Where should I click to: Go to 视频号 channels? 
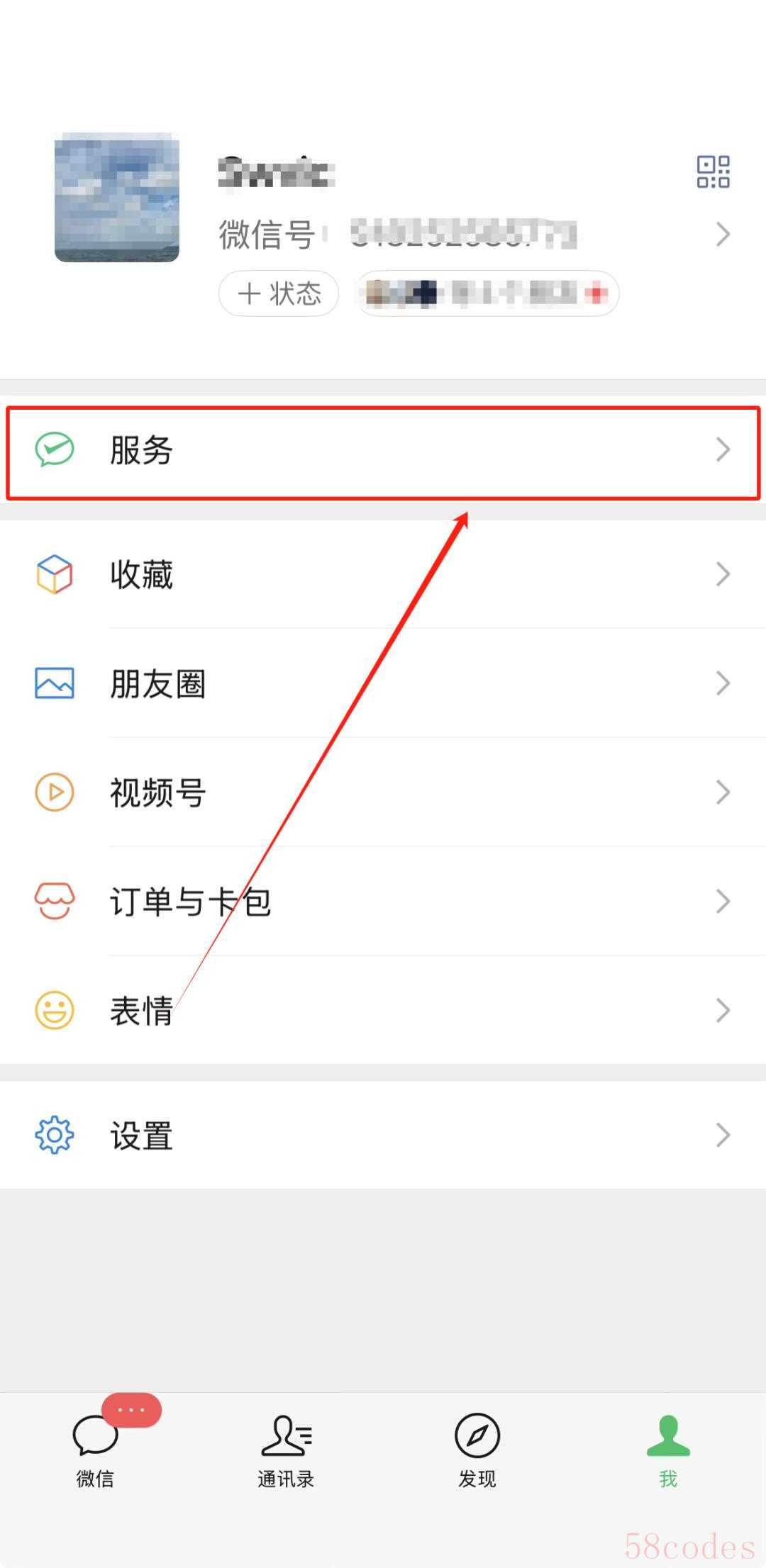(x=383, y=793)
